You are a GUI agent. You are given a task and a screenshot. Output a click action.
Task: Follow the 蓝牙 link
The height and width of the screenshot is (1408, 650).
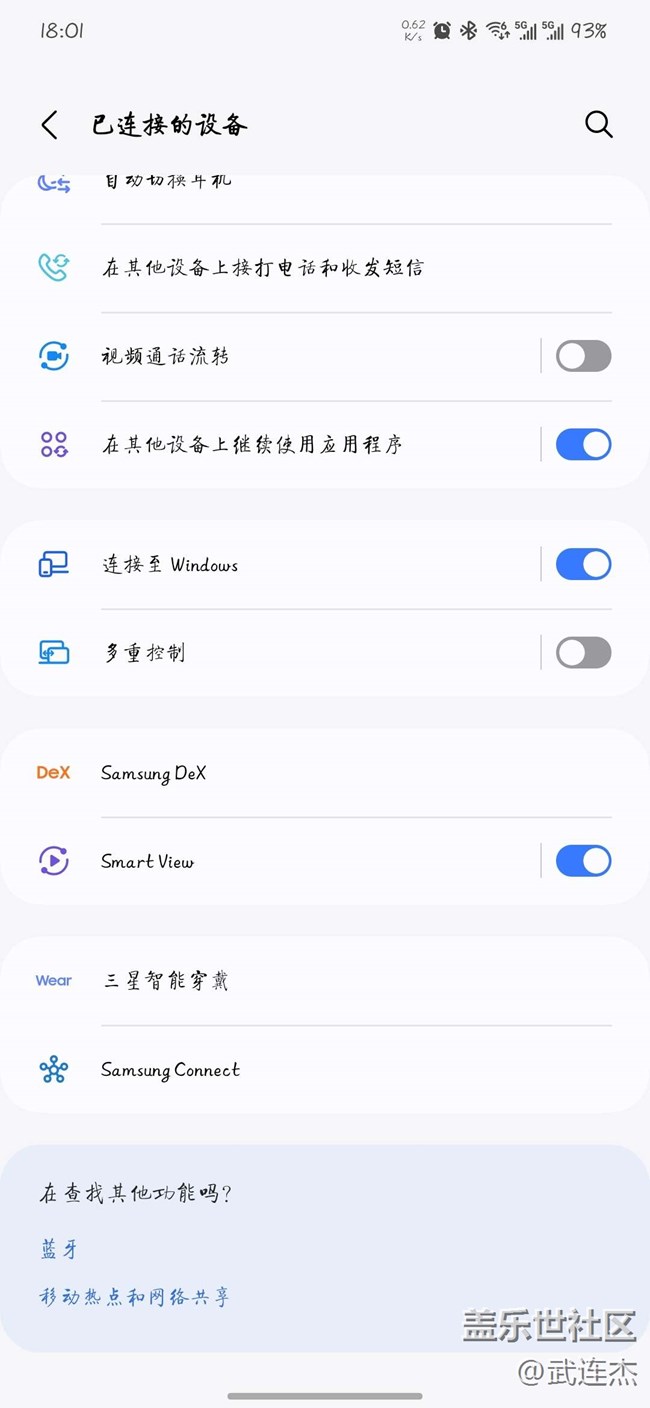point(58,1249)
